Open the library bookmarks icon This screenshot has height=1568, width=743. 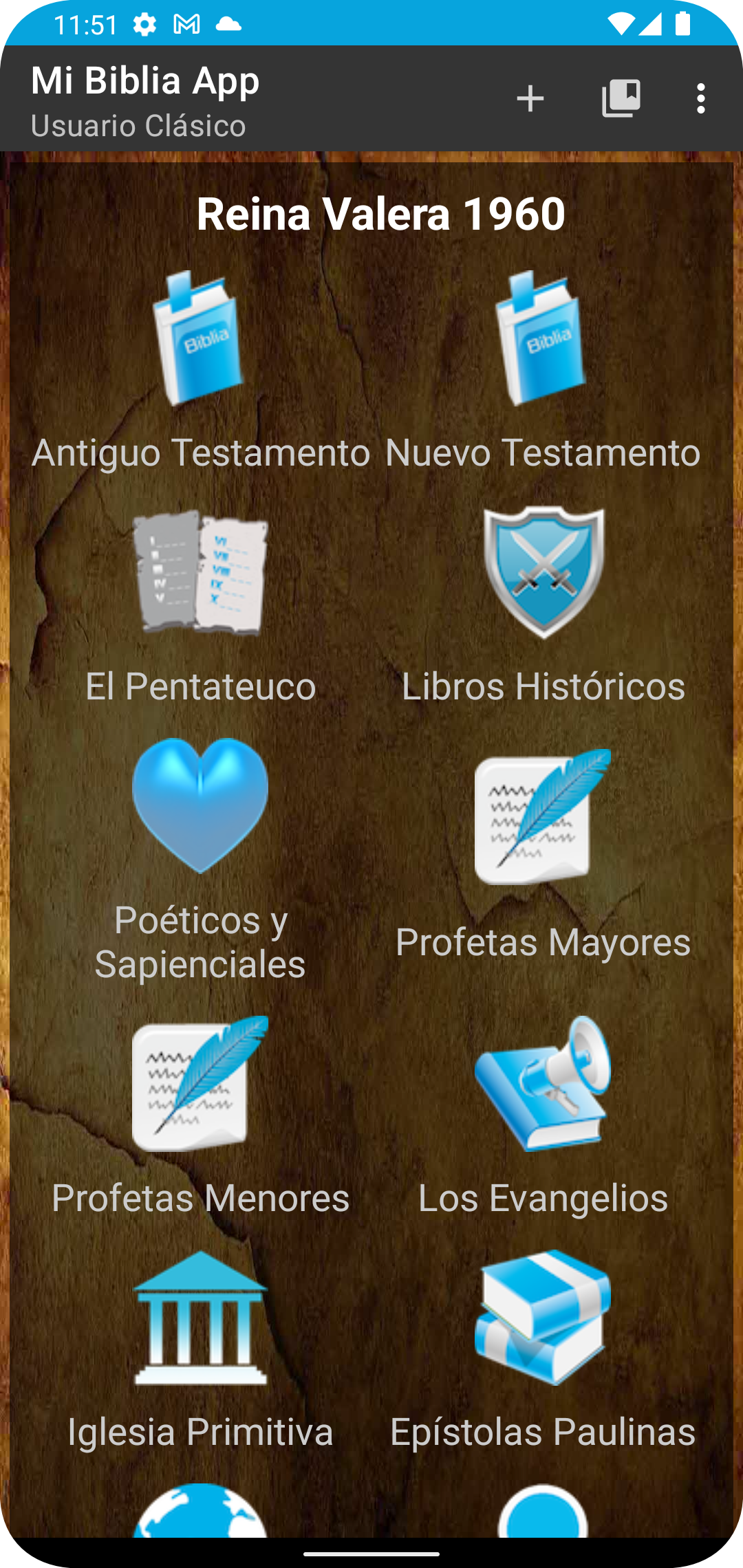(x=621, y=99)
